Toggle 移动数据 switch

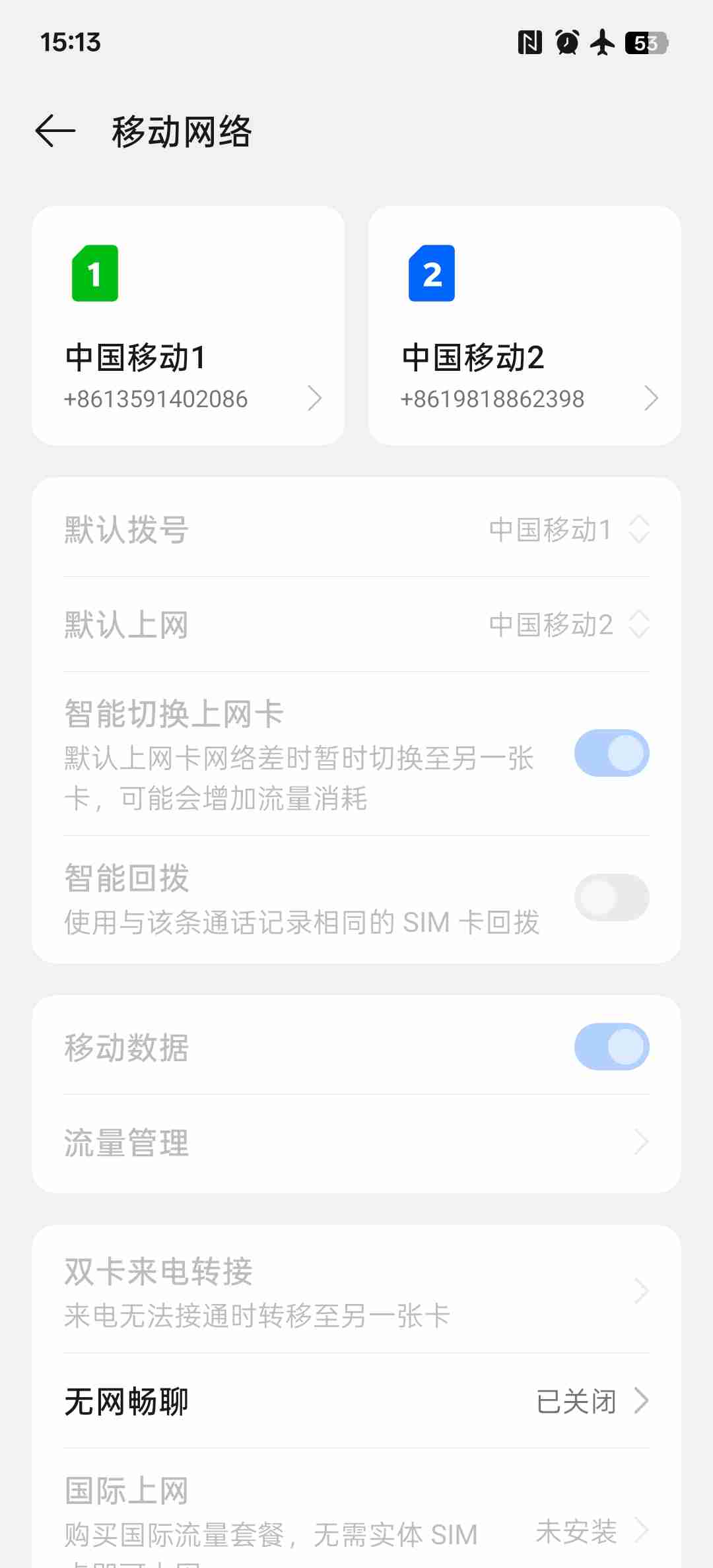click(x=611, y=1047)
